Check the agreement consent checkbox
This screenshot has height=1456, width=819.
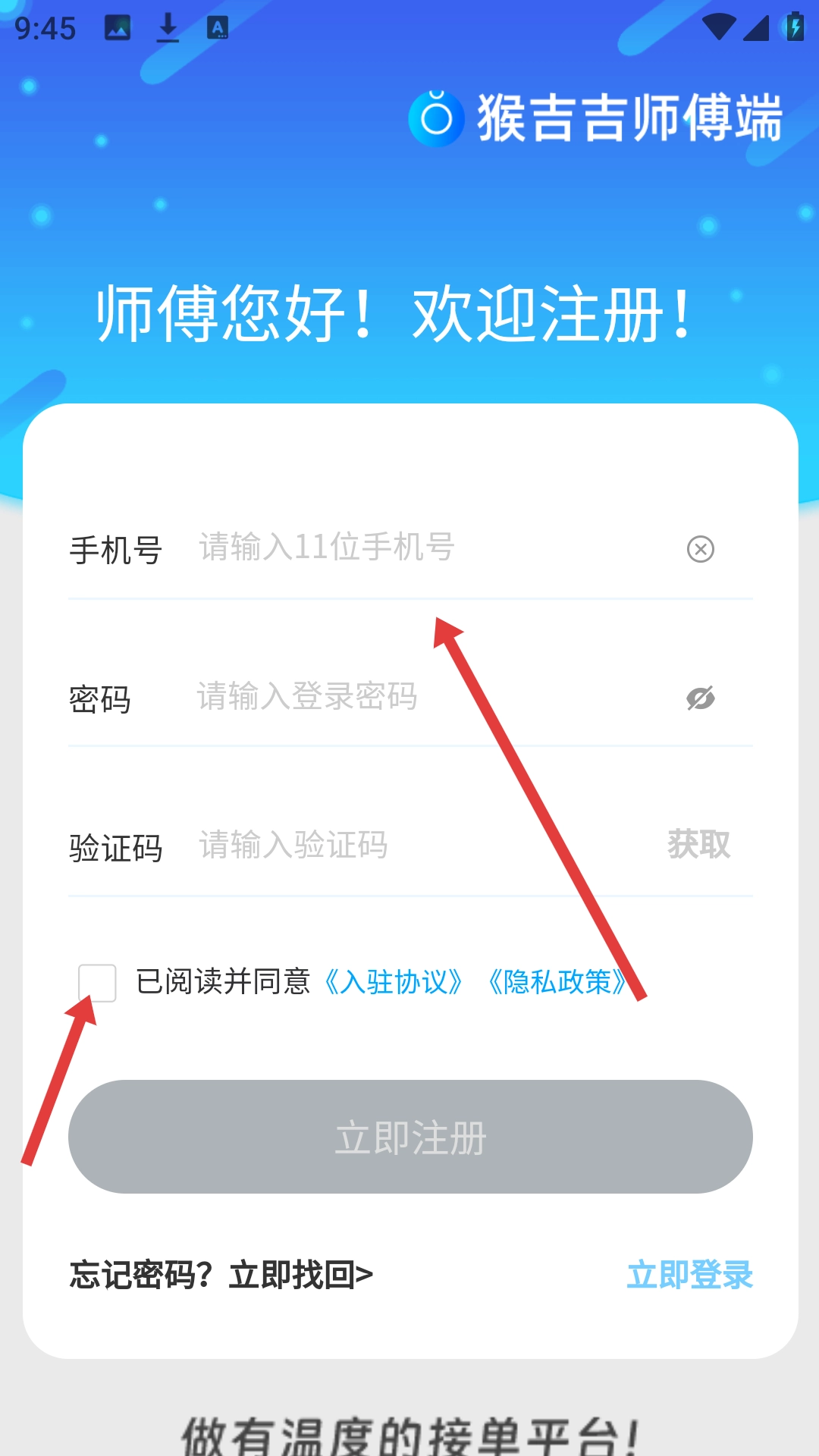pos(98,983)
